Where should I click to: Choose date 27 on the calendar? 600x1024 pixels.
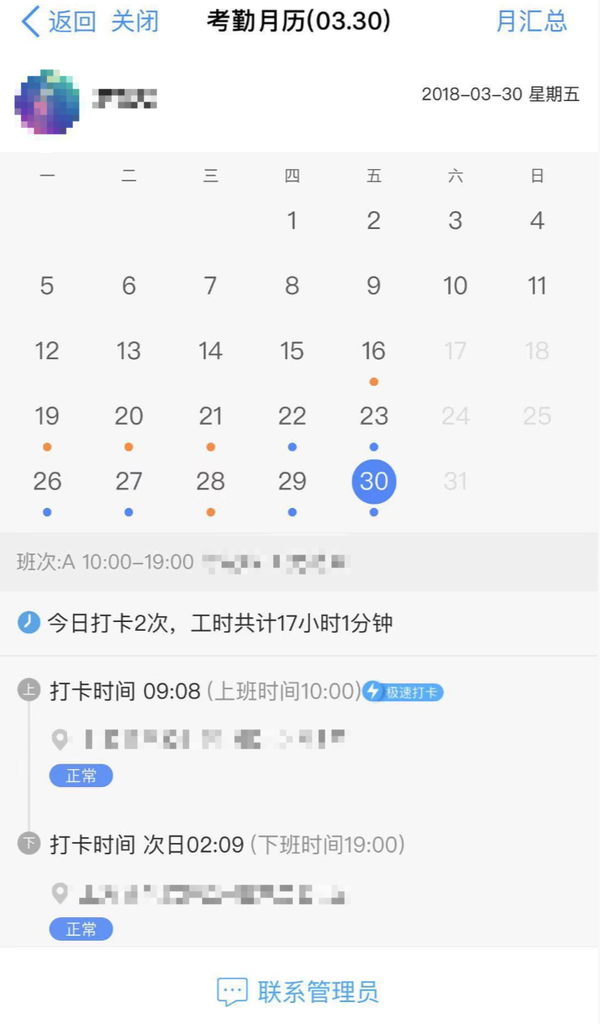(129, 482)
